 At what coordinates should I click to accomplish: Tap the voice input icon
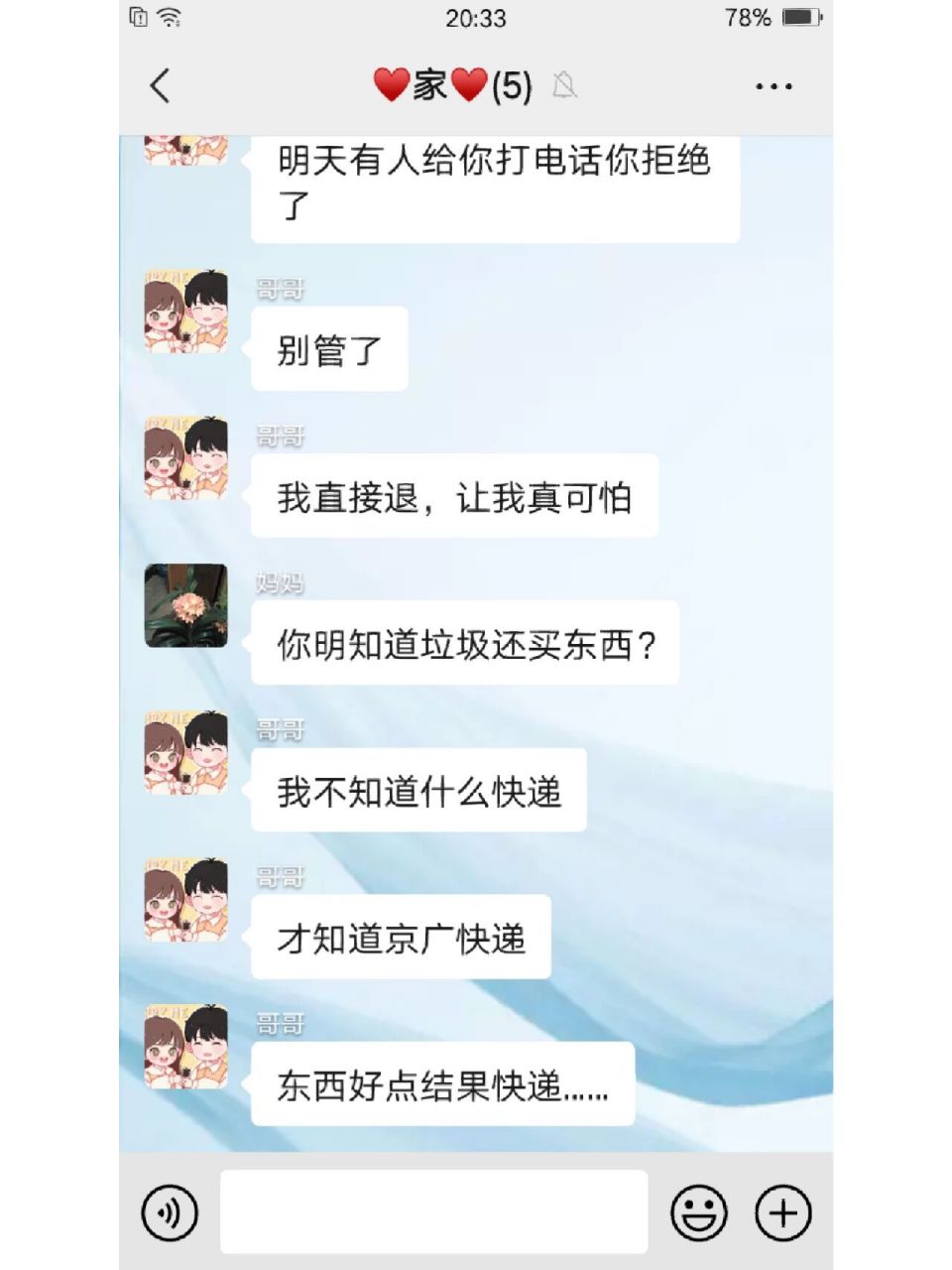click(x=169, y=1212)
